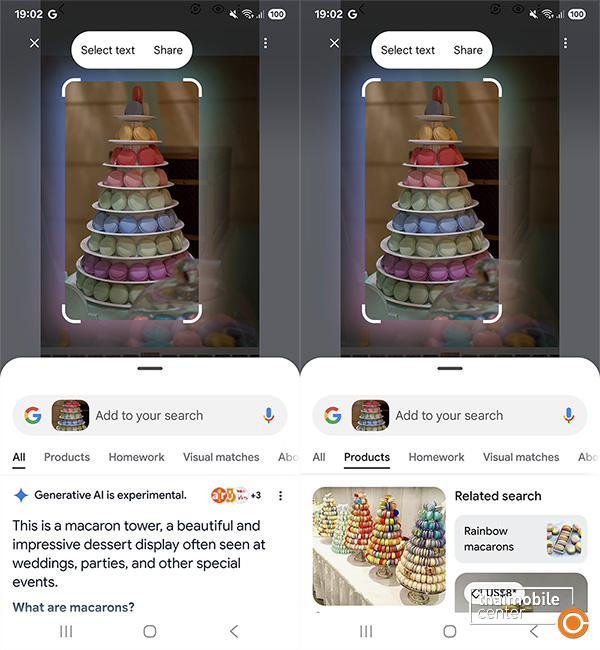Image resolution: width=600 pixels, height=650 pixels.
Task: Open Generative AI overview options menu
Action: tap(280, 495)
